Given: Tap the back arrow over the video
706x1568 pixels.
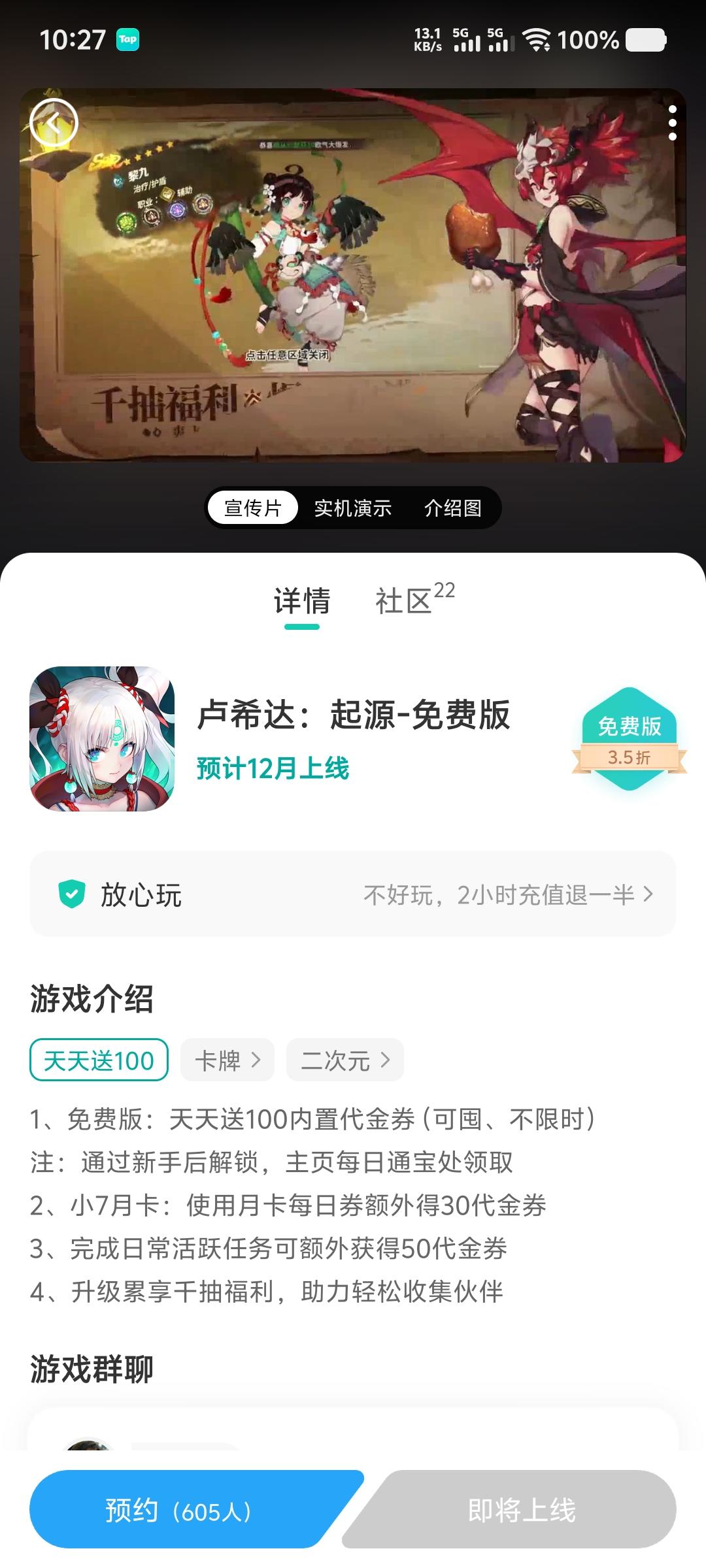Looking at the screenshot, I should click(56, 122).
